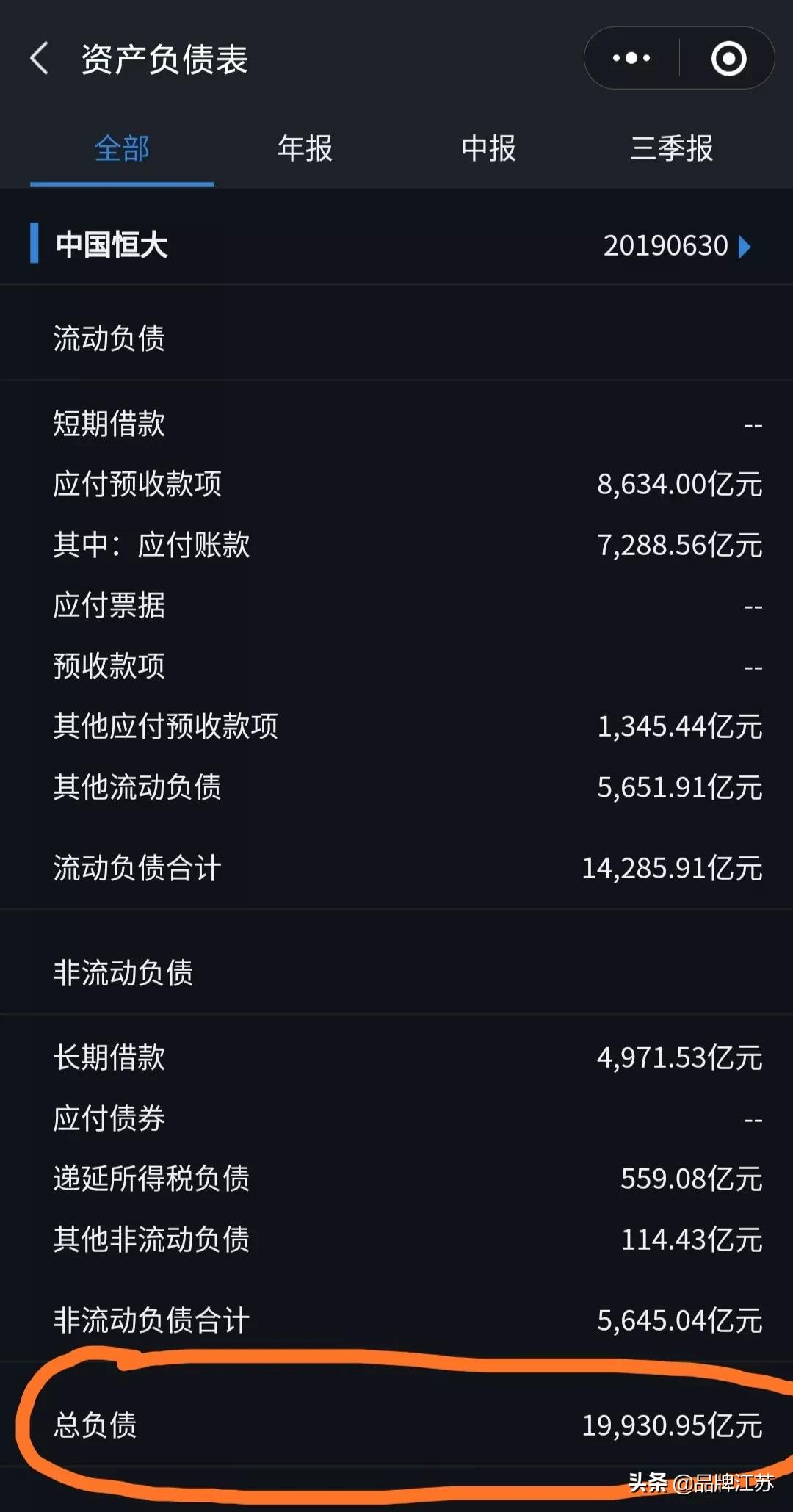Expand the 流动负债 section header
The width and height of the screenshot is (793, 1512).
point(110,339)
